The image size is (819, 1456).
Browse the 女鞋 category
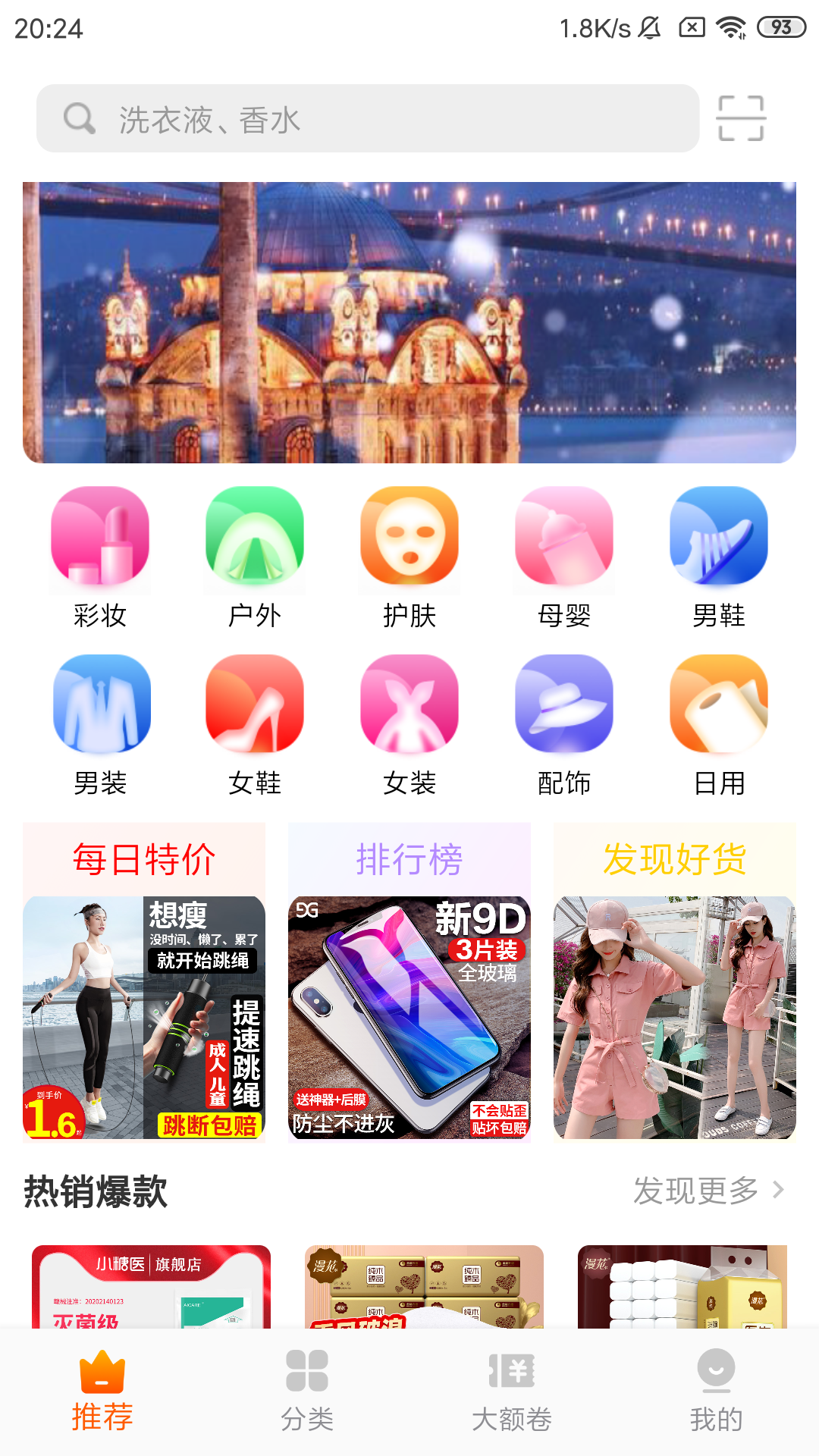(255, 725)
